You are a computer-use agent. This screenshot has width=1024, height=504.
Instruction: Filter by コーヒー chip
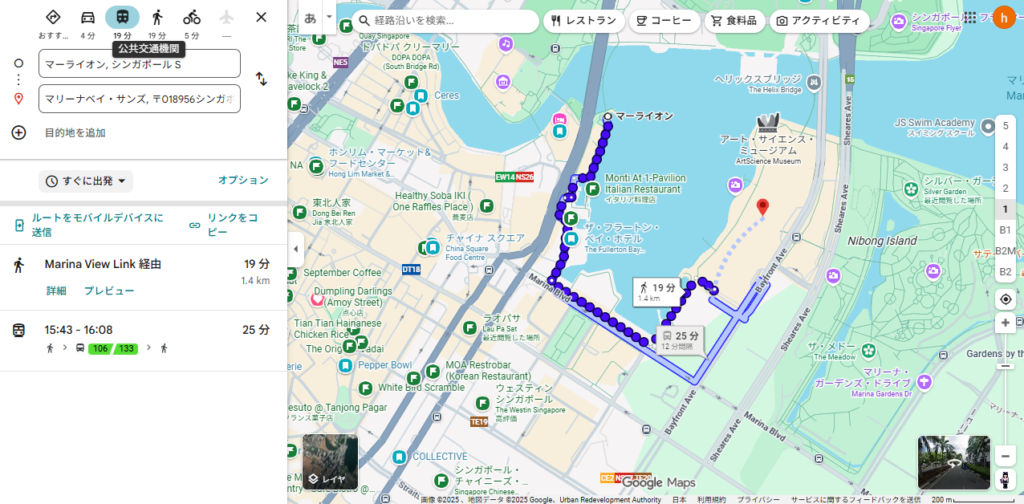tap(663, 20)
